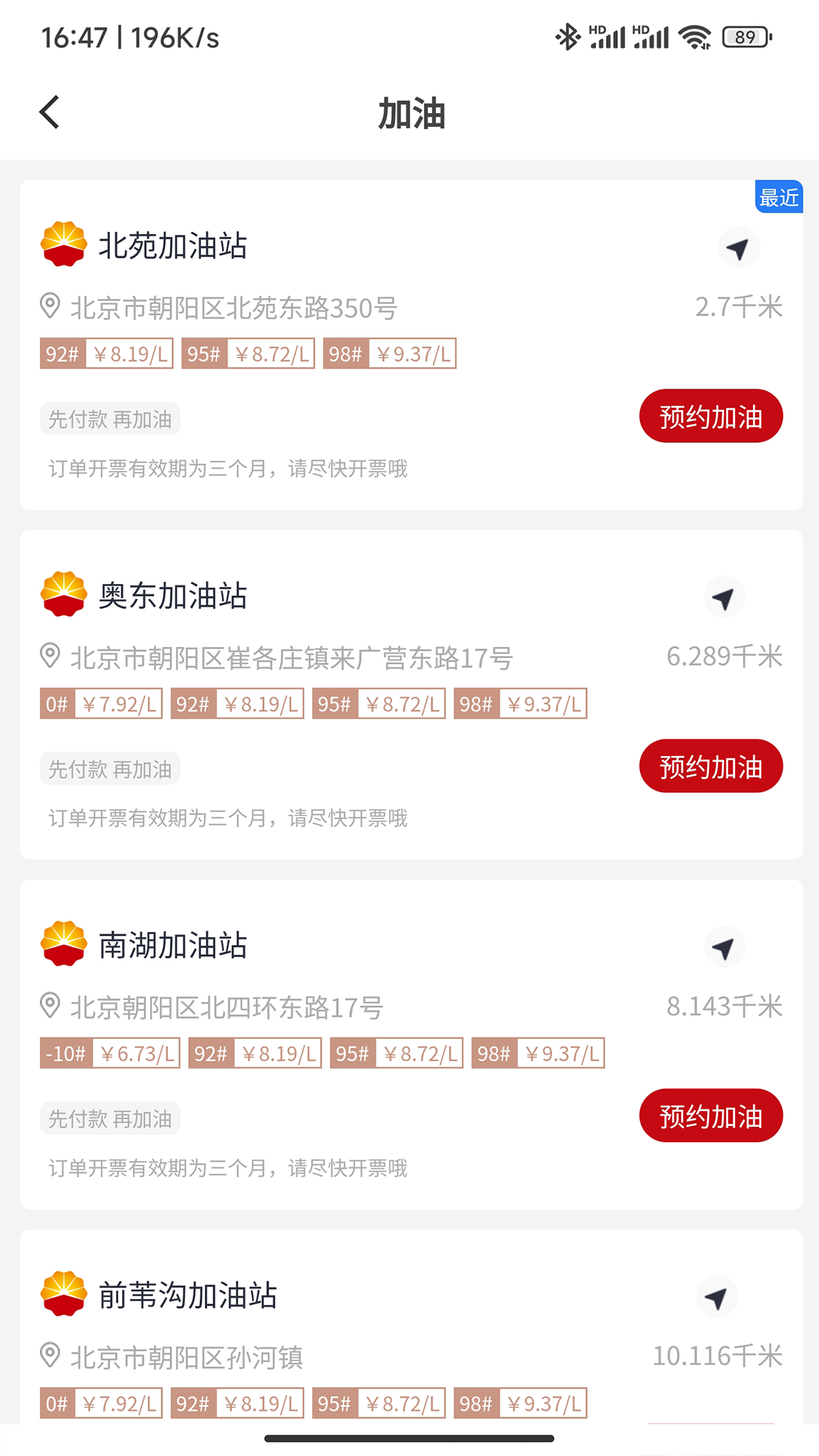Image resolution: width=819 pixels, height=1456 pixels.
Task: Open navigation for 北苑加油站
Action: point(739,247)
